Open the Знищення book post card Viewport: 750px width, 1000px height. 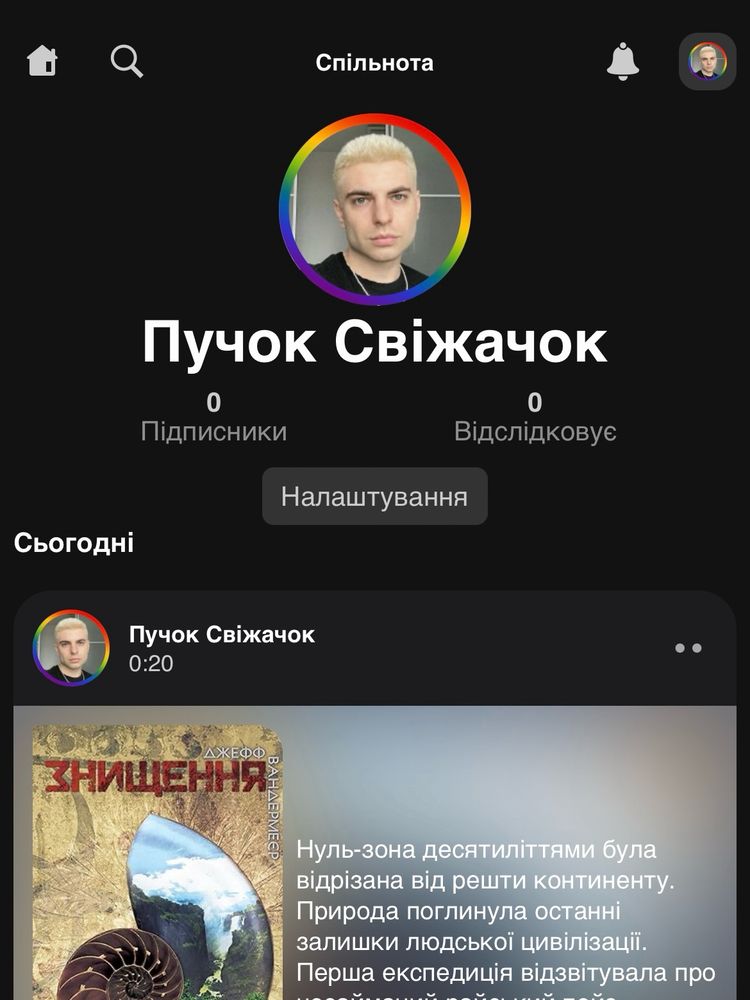tap(375, 853)
